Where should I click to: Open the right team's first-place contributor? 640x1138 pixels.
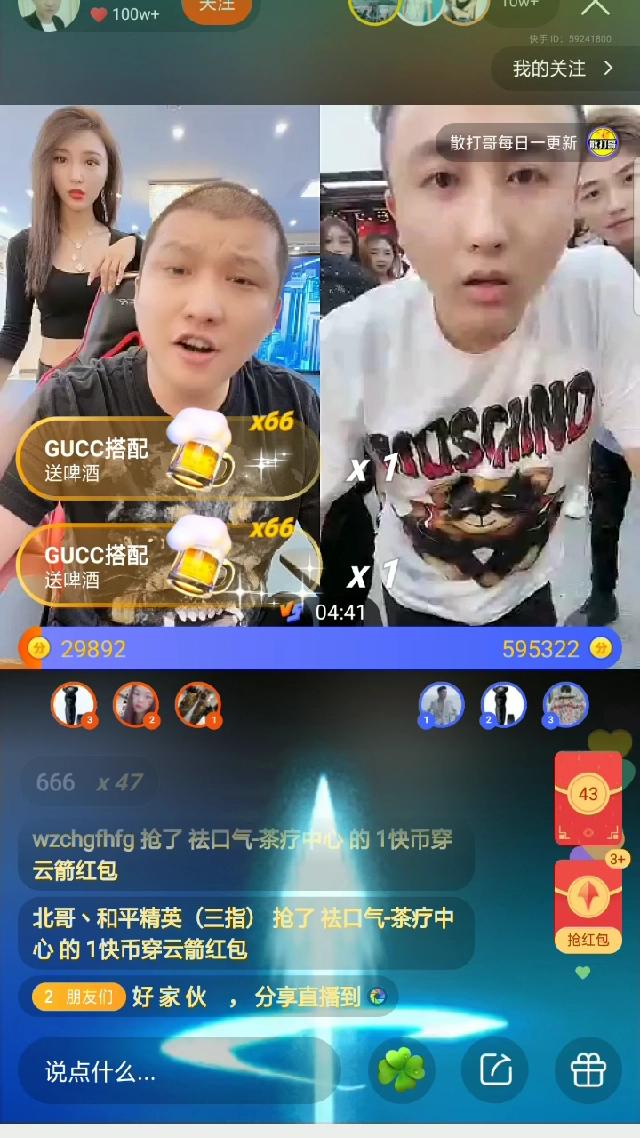(441, 705)
